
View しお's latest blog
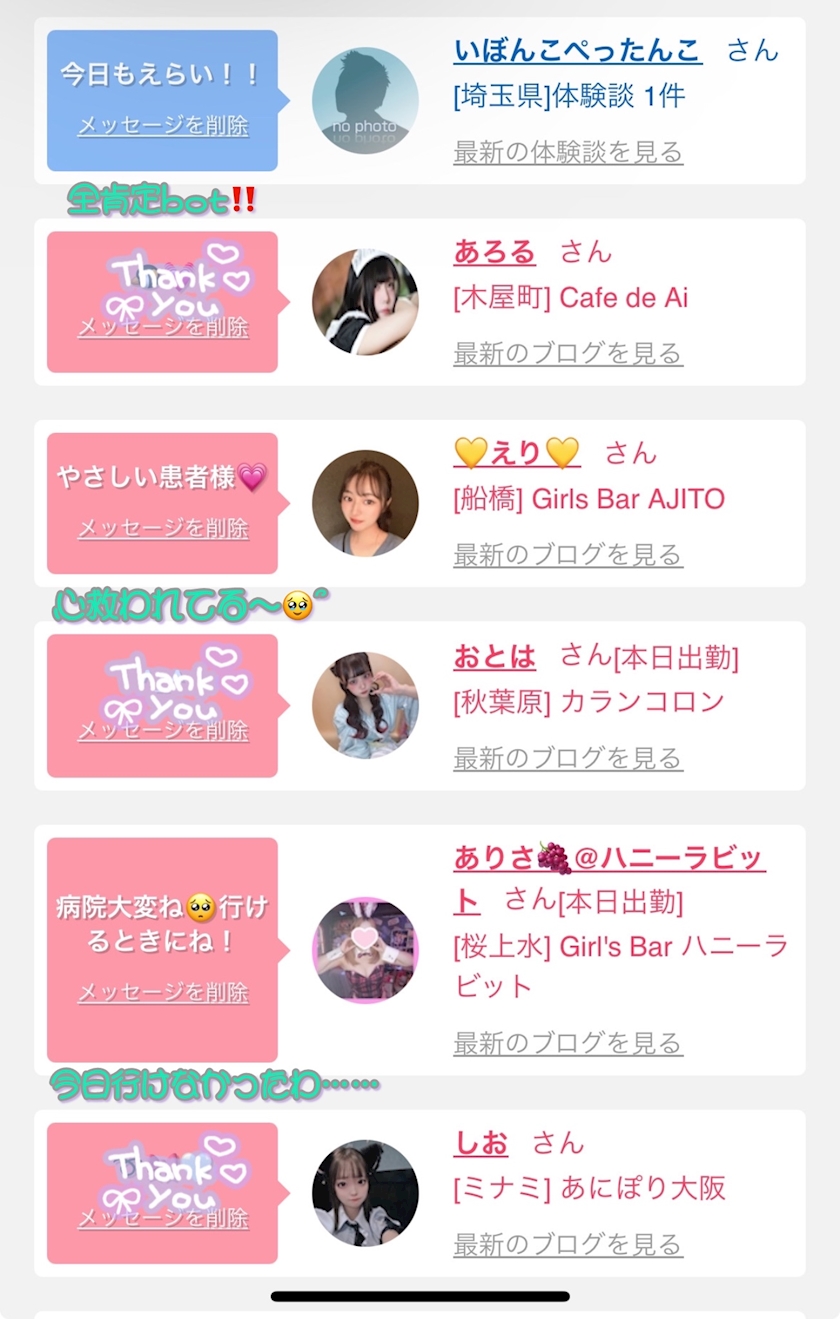(x=568, y=1245)
